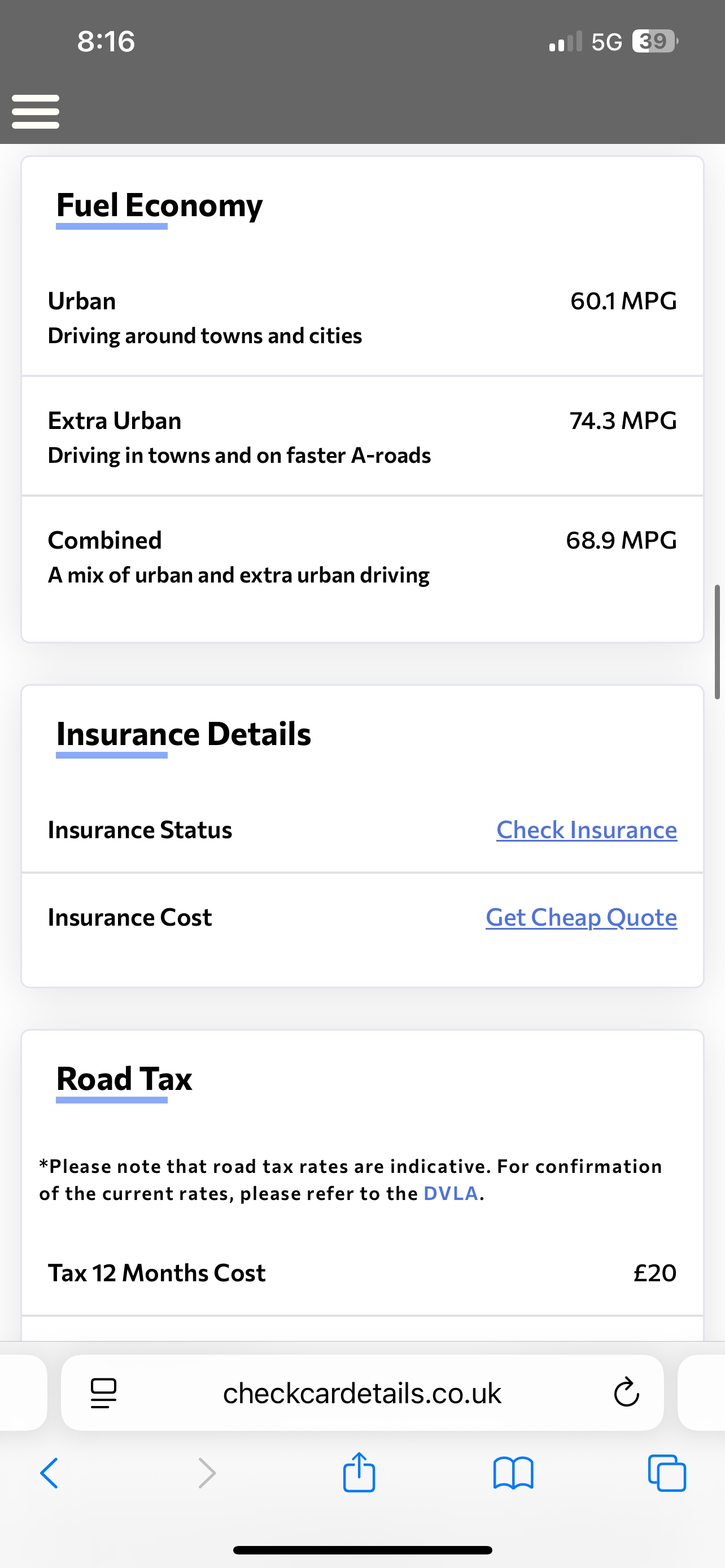The width and height of the screenshot is (725, 1568).
Task: Open the Get Cheap Quote link
Action: coord(580,917)
